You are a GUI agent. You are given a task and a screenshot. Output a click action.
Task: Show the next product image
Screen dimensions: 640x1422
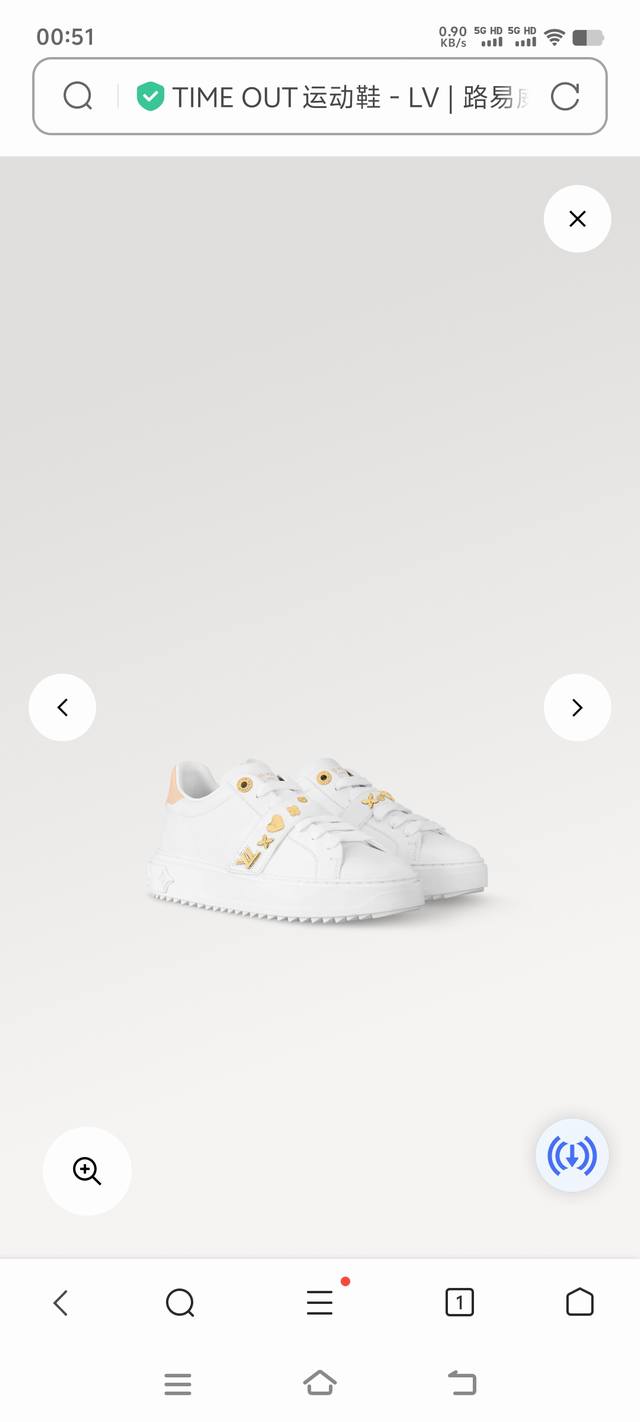coord(577,708)
